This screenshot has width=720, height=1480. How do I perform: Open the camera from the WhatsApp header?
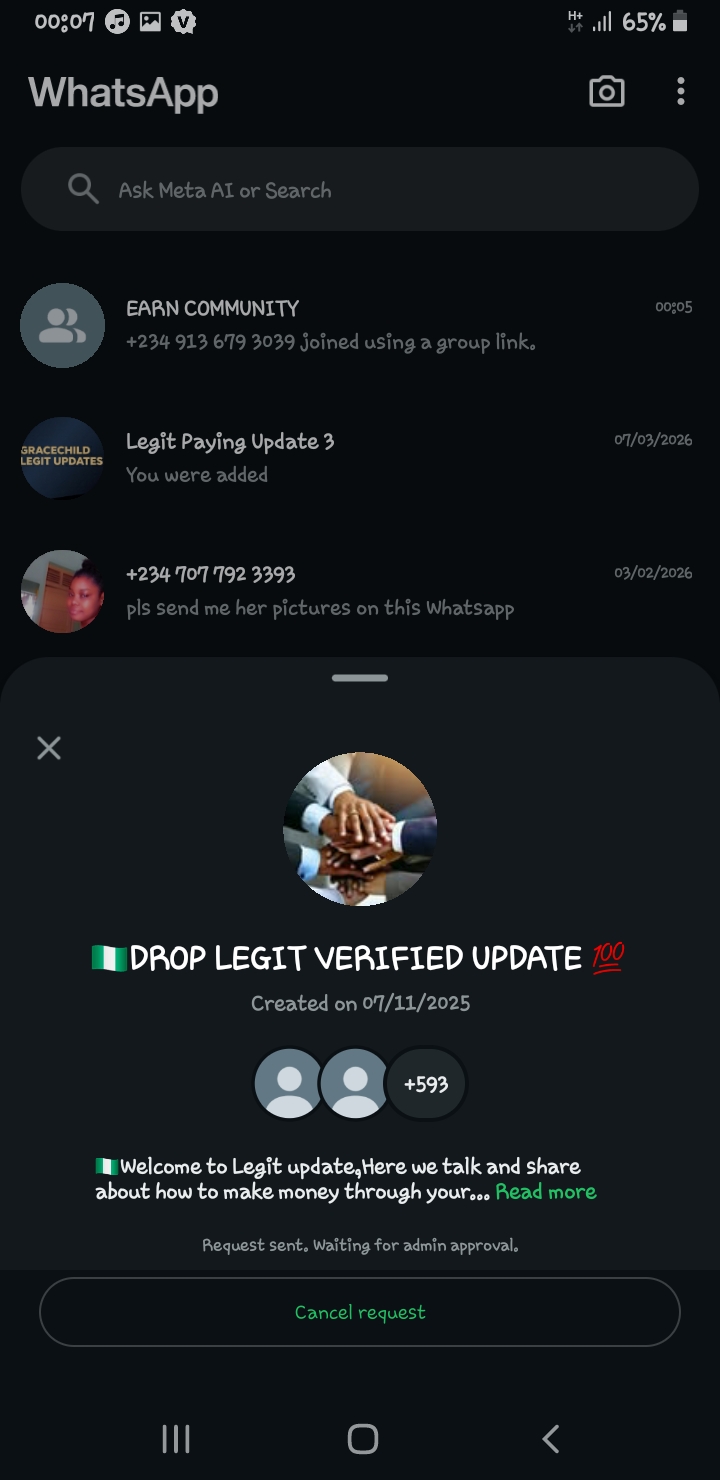pyautogui.click(x=606, y=93)
